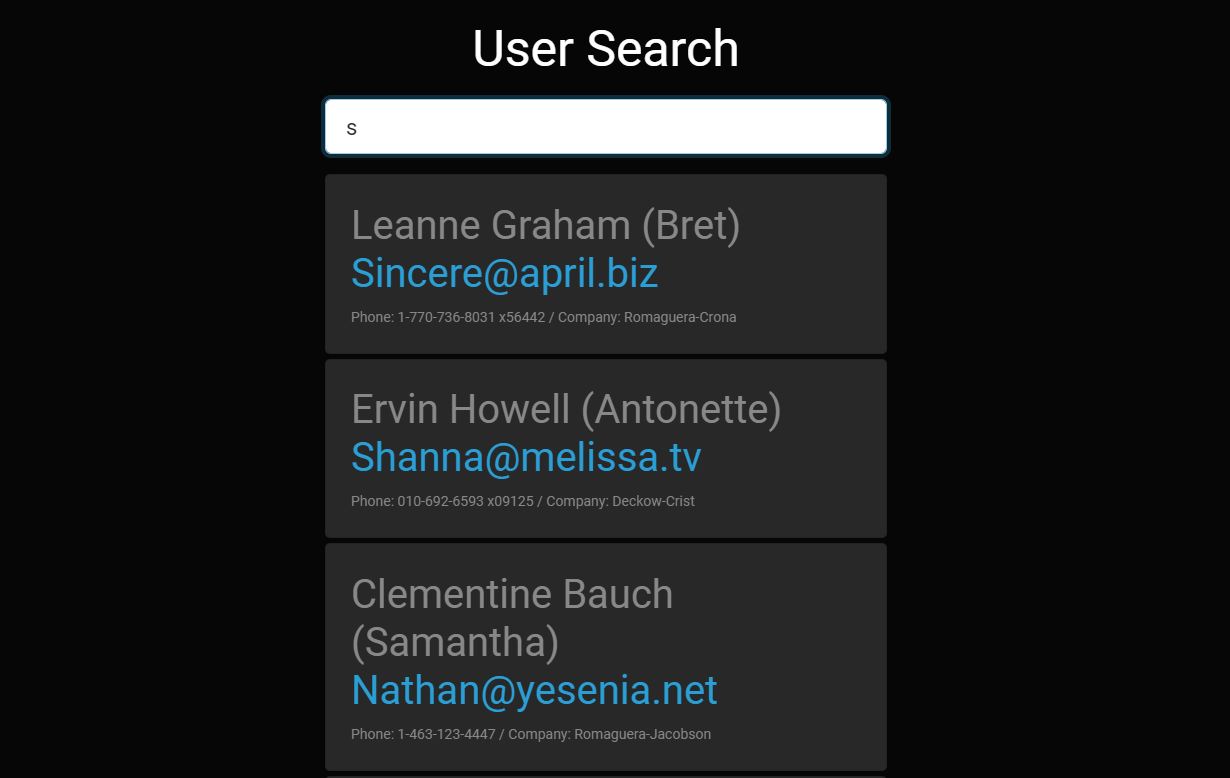Focus the user search text field
The height and width of the screenshot is (778, 1230).
[605, 127]
